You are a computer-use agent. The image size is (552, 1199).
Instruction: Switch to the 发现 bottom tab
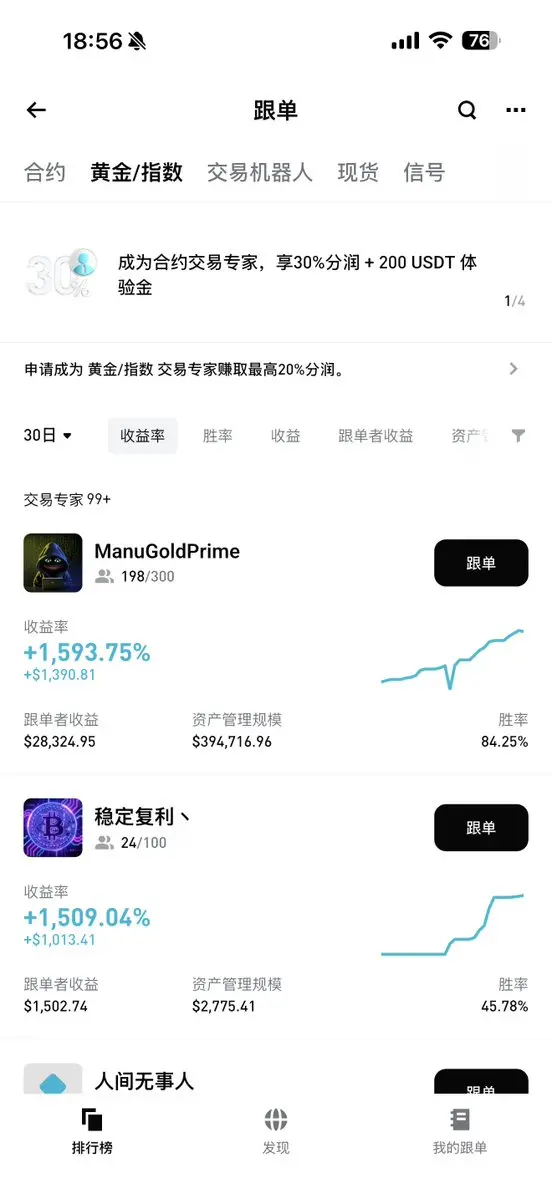[x=276, y=1132]
